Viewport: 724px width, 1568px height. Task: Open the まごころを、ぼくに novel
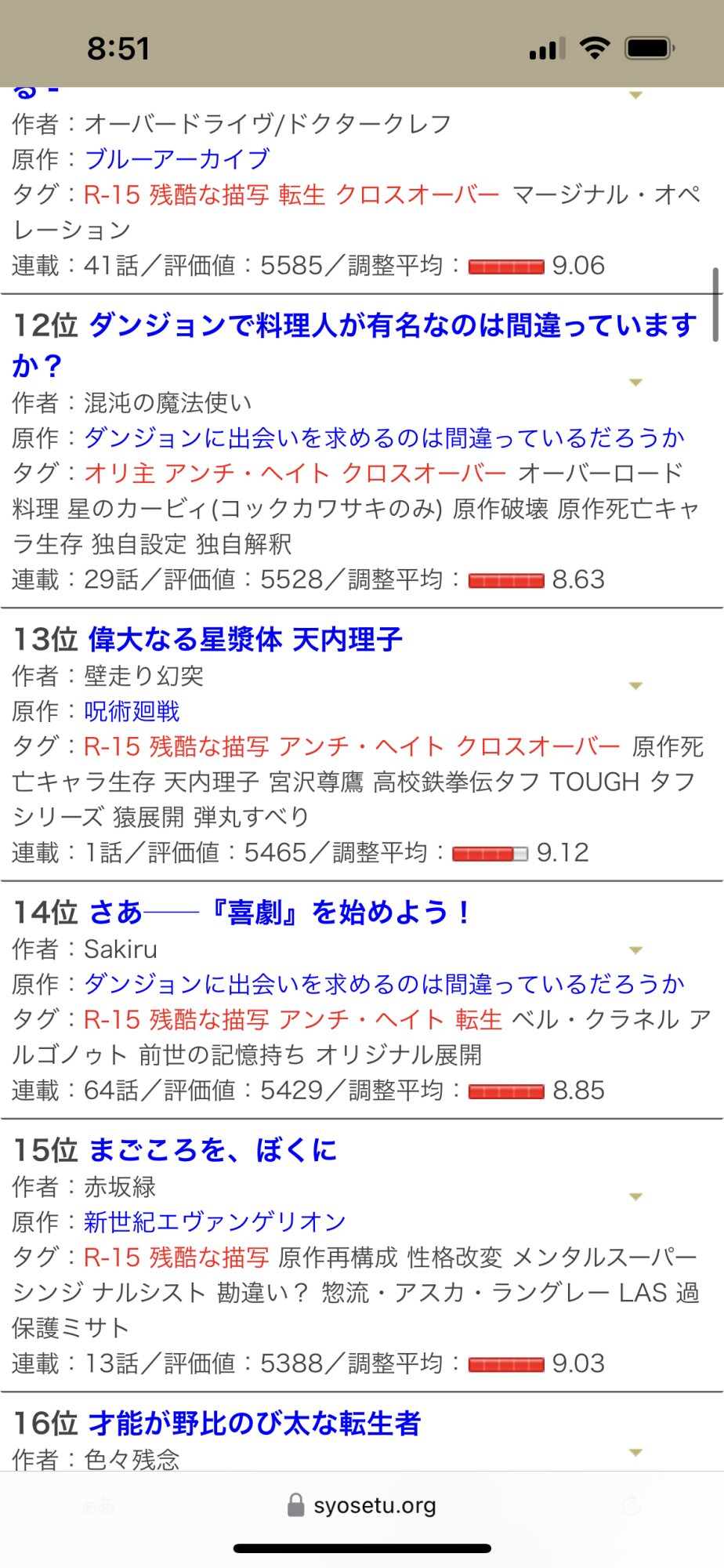click(213, 1150)
